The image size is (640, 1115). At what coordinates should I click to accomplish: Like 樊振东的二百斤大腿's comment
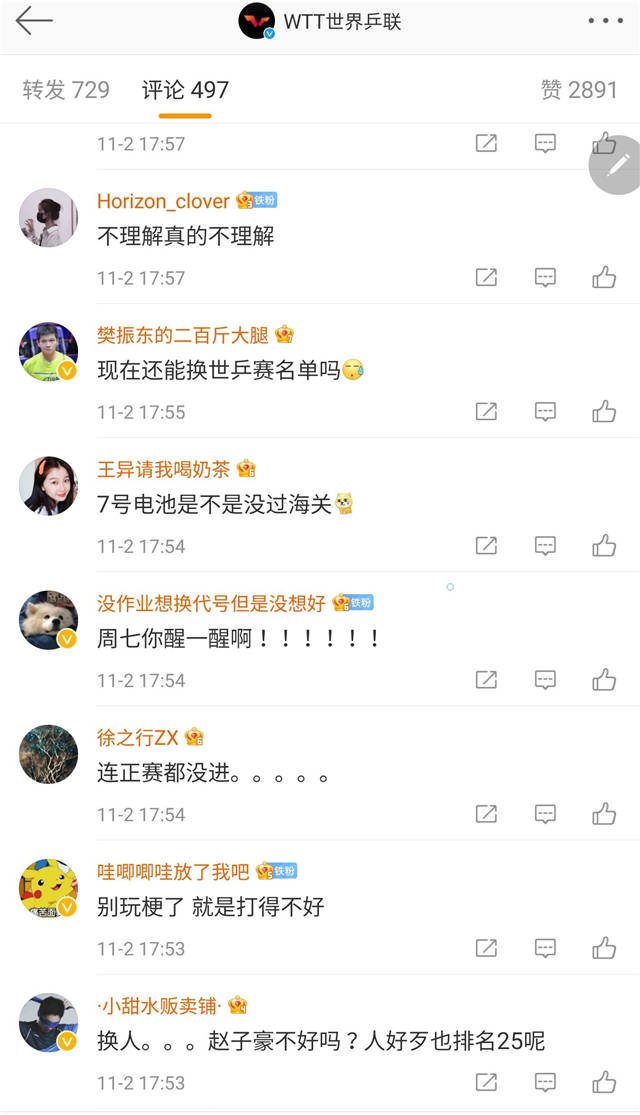604,412
